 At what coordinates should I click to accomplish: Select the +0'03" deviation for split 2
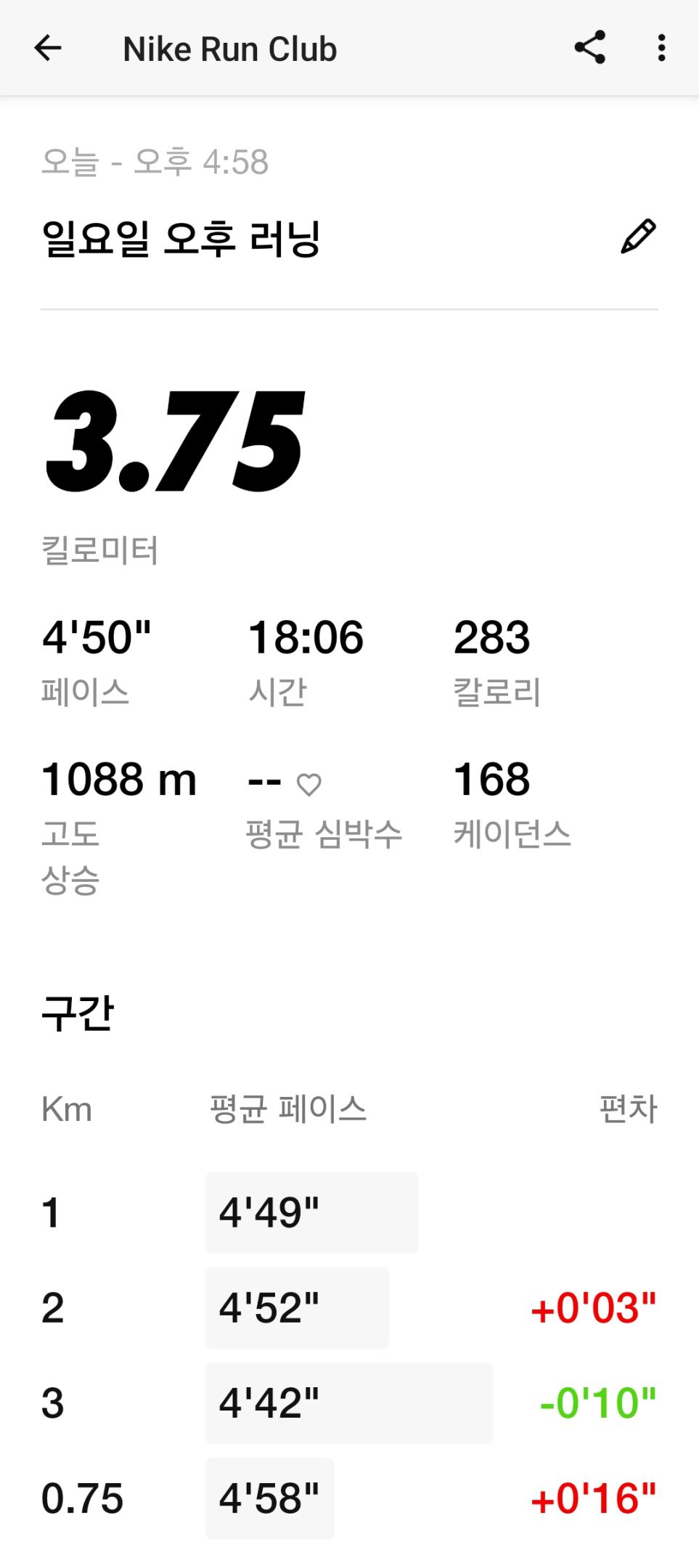594,1307
